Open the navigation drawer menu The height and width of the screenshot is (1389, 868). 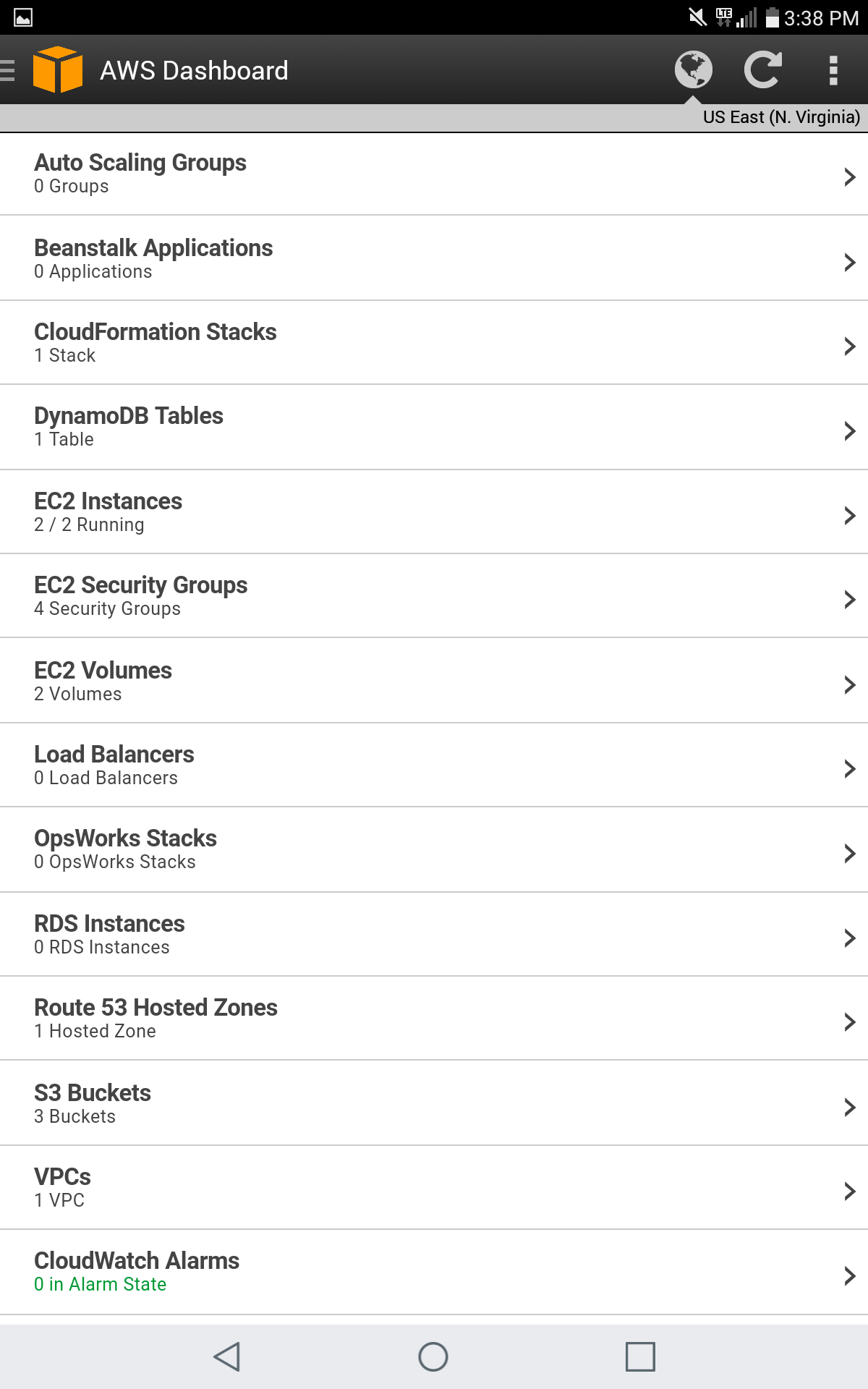[9, 70]
